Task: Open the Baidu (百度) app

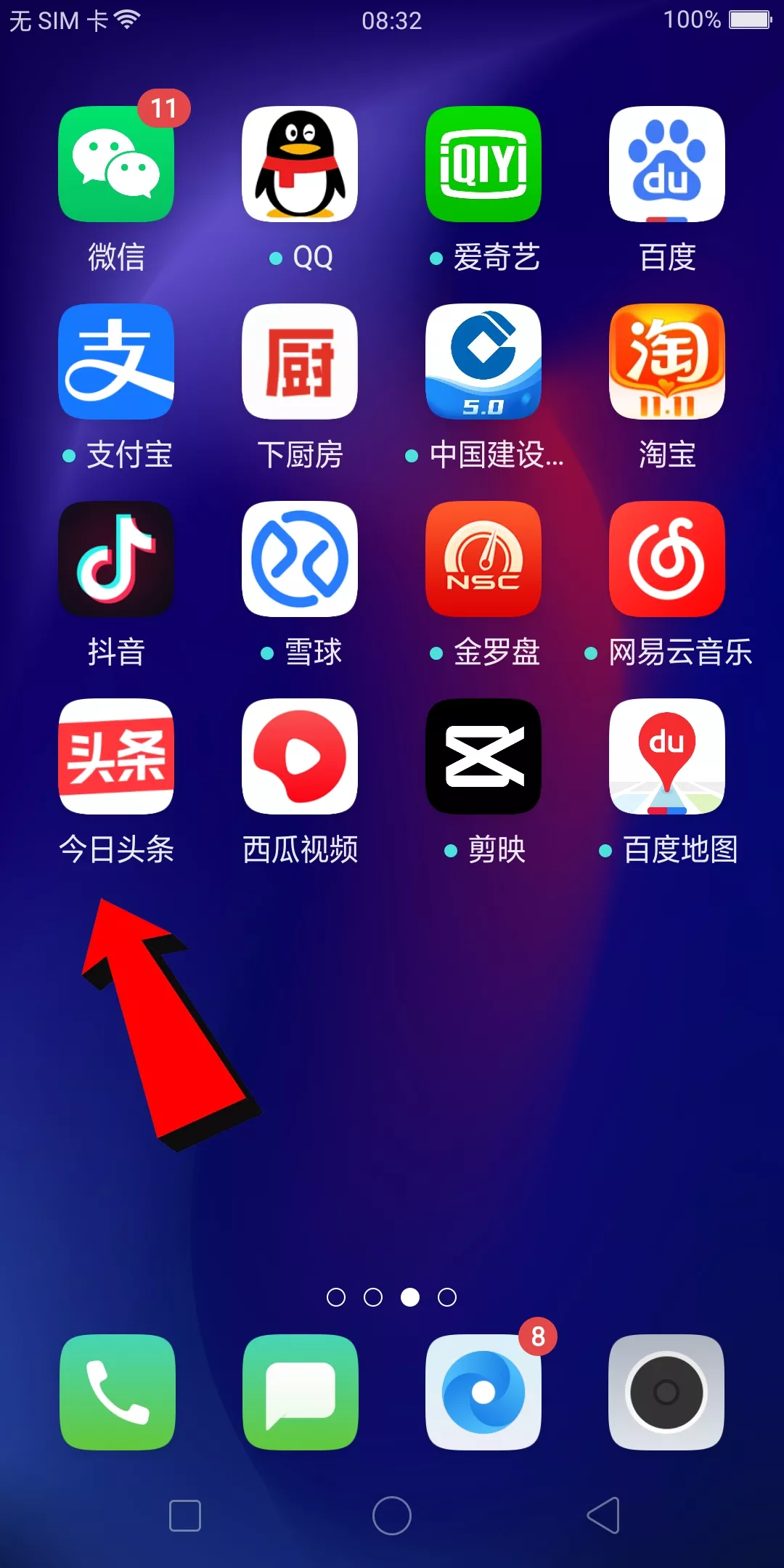Action: [667, 164]
